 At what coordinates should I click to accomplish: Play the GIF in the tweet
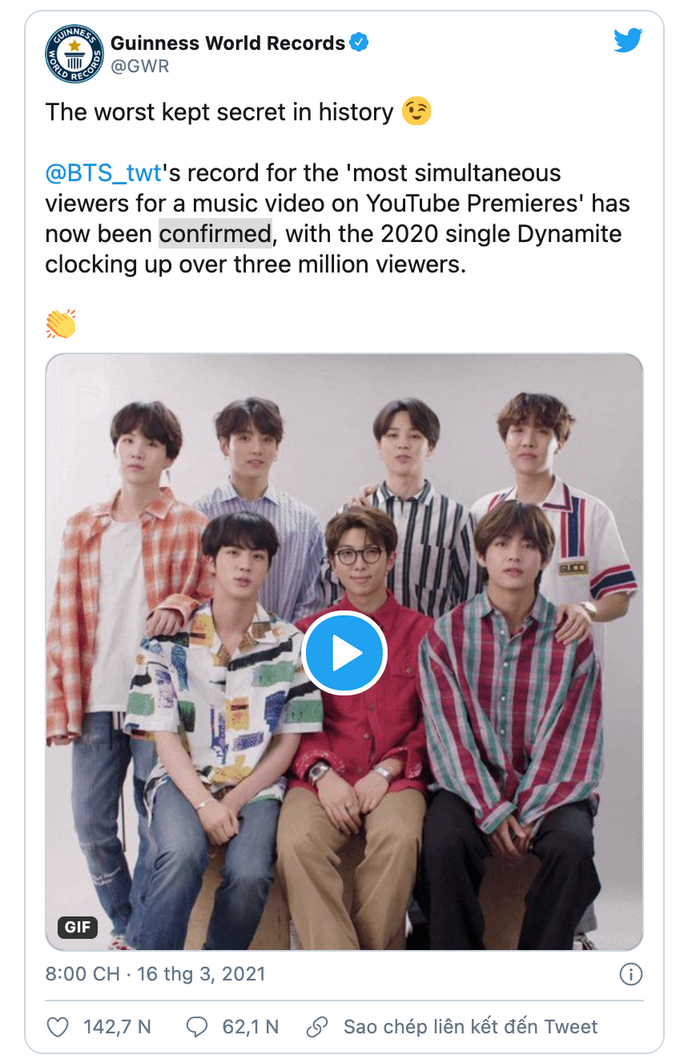tap(344, 653)
